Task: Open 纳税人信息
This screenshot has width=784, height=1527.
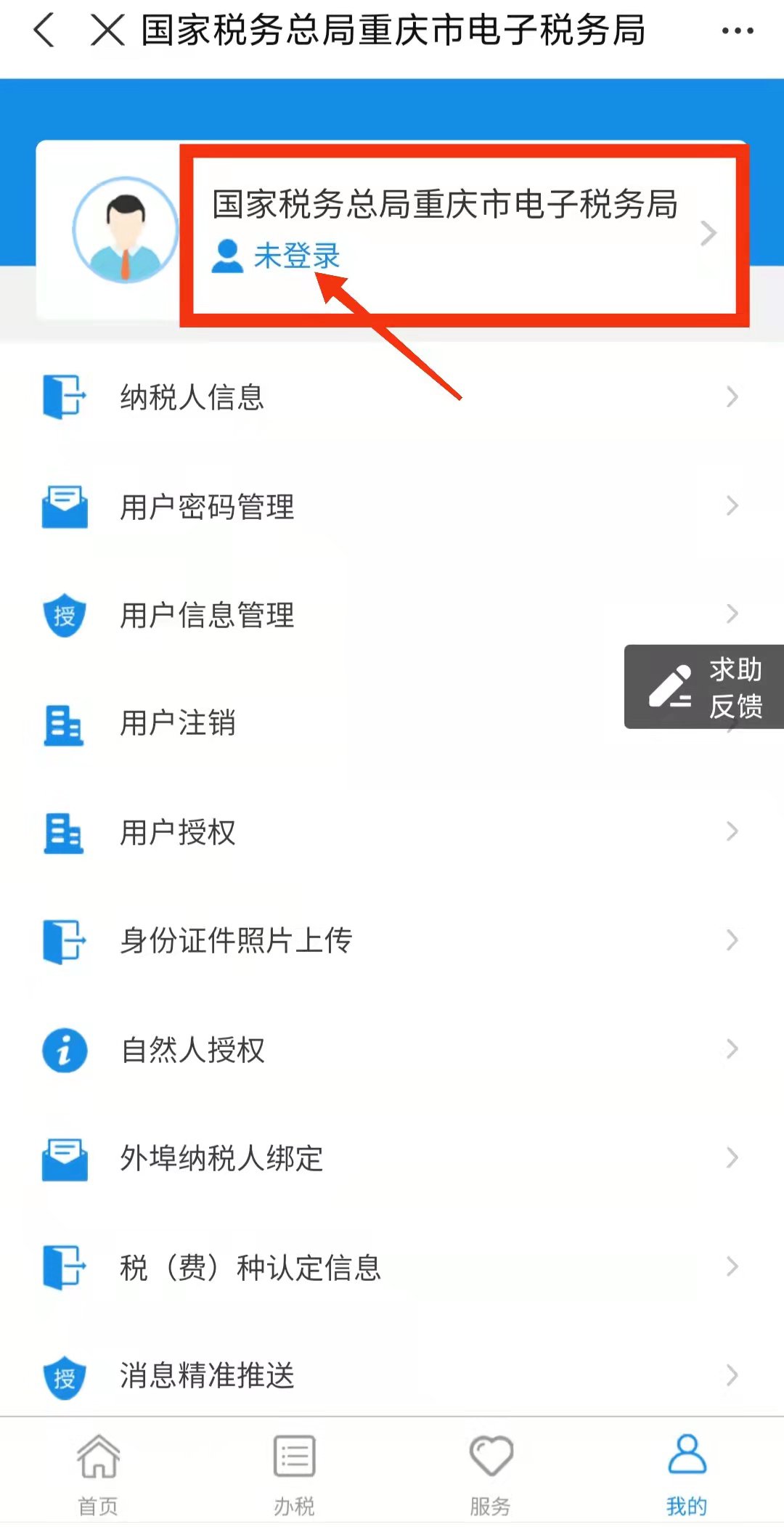Action: tap(192, 397)
